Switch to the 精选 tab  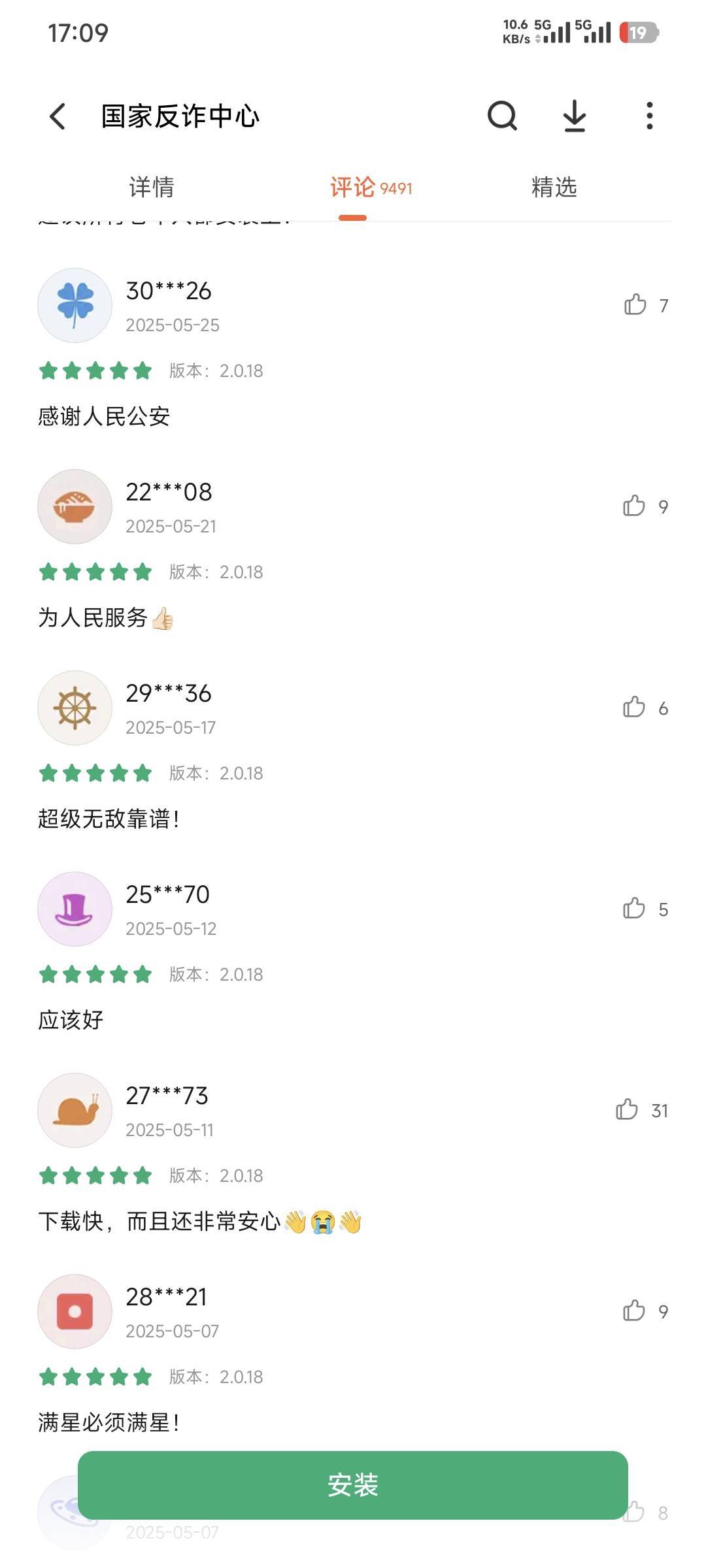pyautogui.click(x=554, y=188)
